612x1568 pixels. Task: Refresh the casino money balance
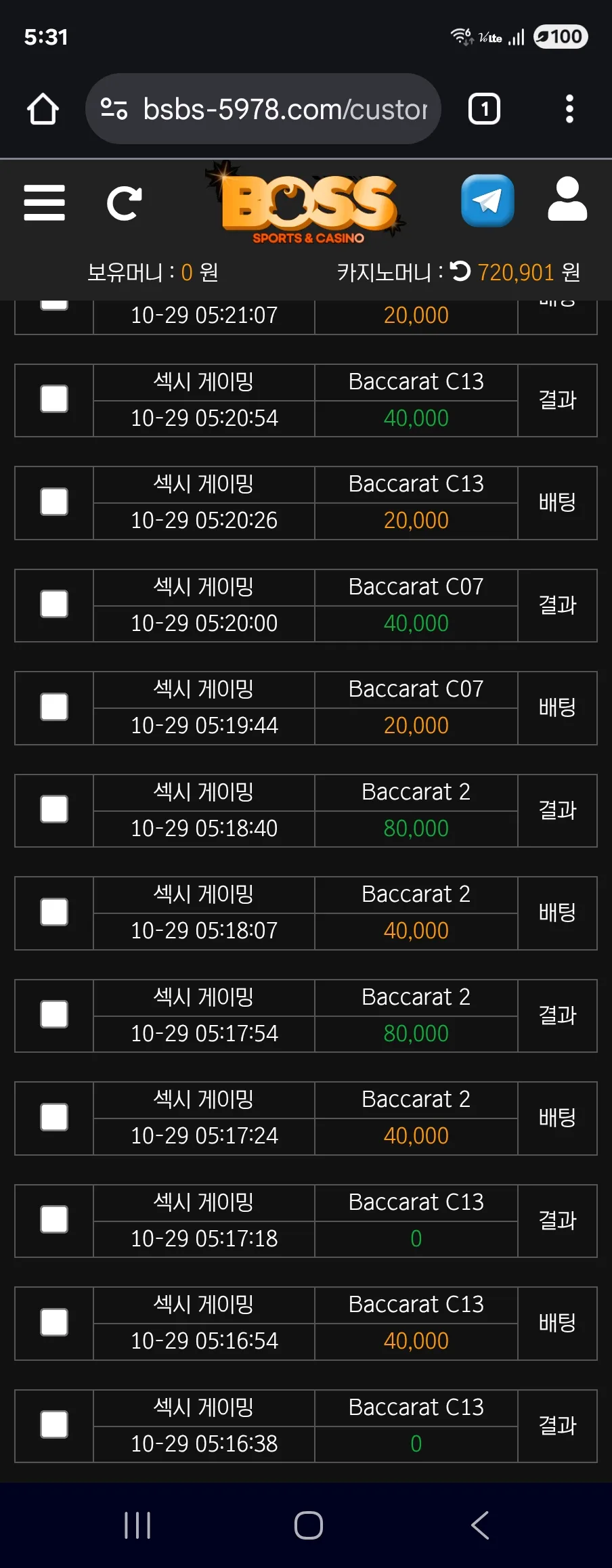pyautogui.click(x=460, y=271)
